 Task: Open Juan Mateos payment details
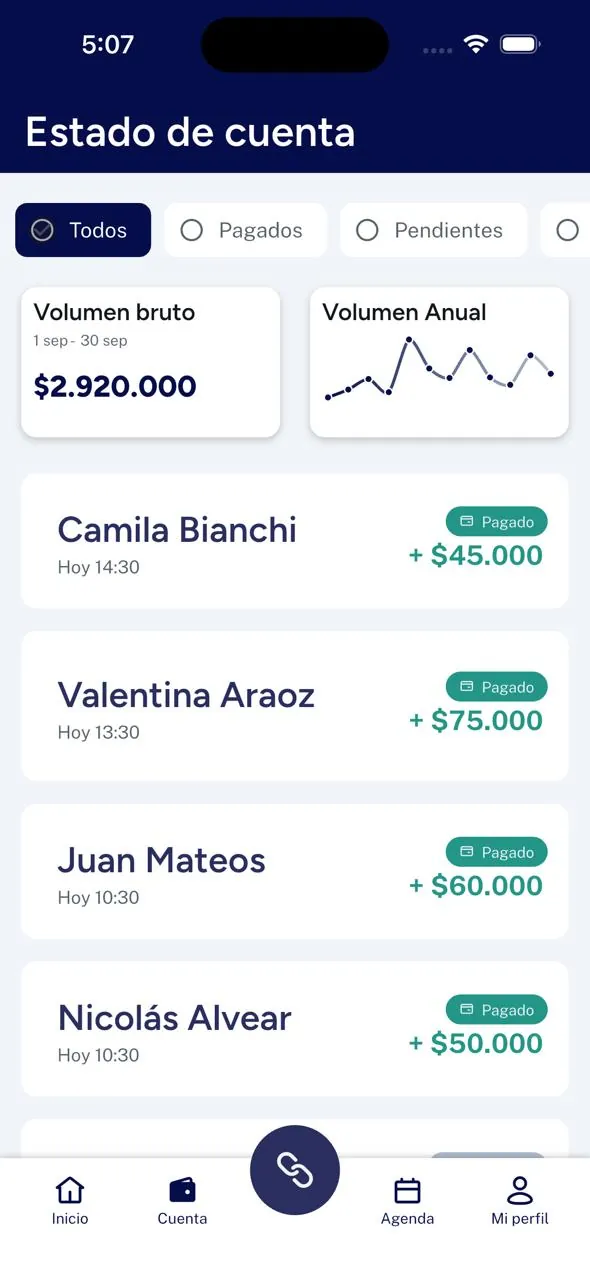pyautogui.click(x=295, y=871)
